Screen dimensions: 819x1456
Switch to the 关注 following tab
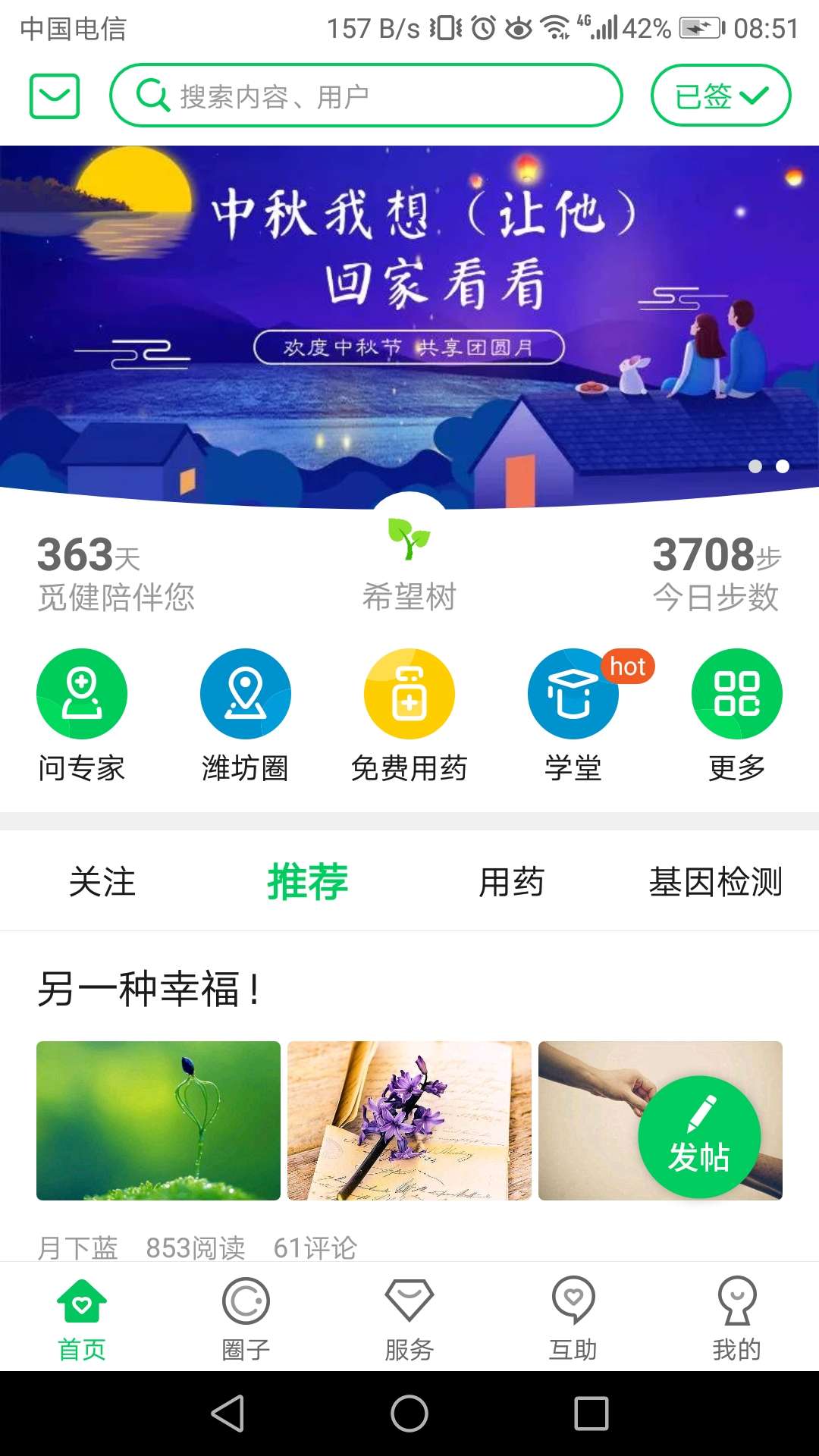(x=101, y=881)
